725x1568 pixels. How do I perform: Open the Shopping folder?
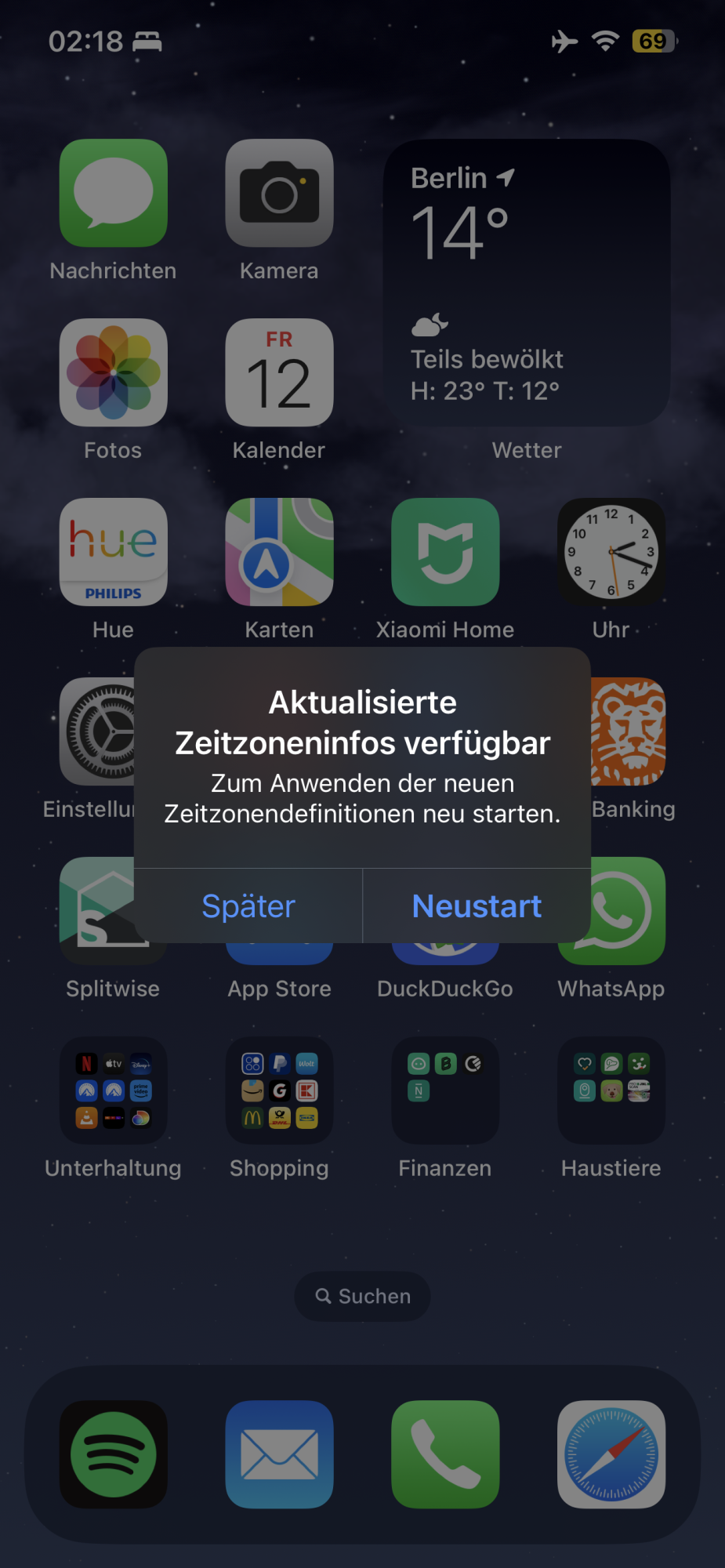click(x=279, y=1091)
